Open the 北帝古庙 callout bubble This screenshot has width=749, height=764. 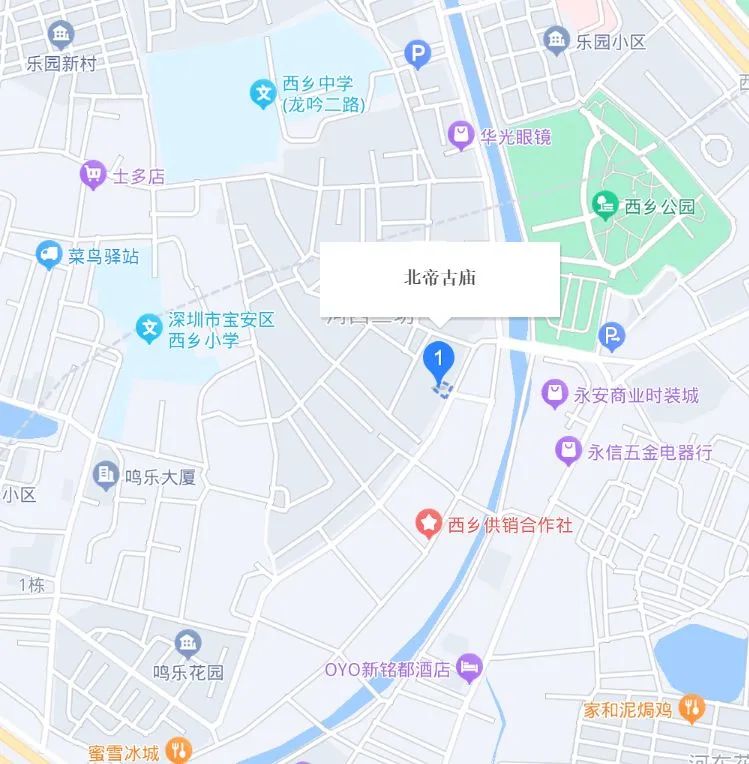pyautogui.click(x=439, y=278)
